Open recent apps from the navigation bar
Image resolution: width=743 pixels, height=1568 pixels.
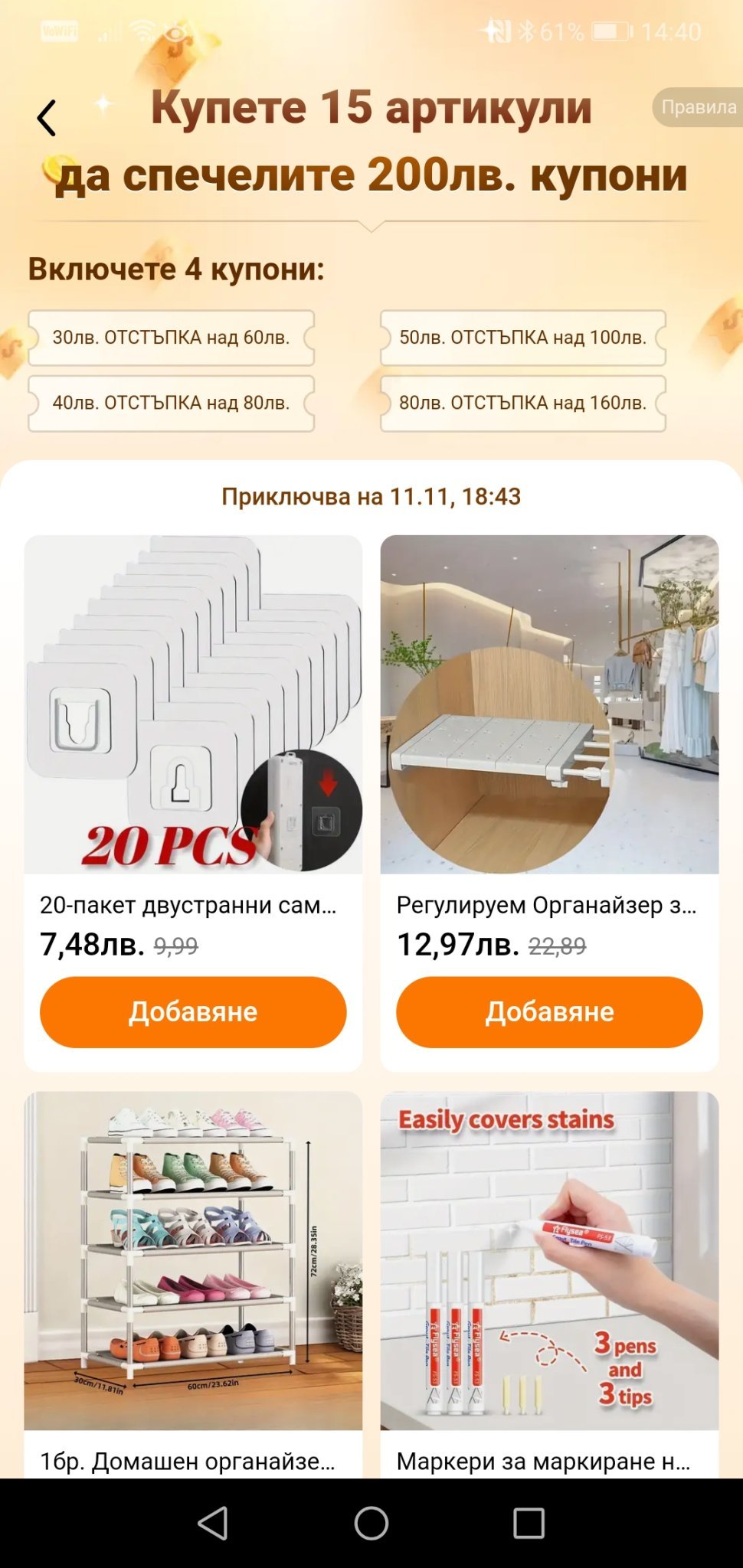pyautogui.click(x=529, y=1523)
